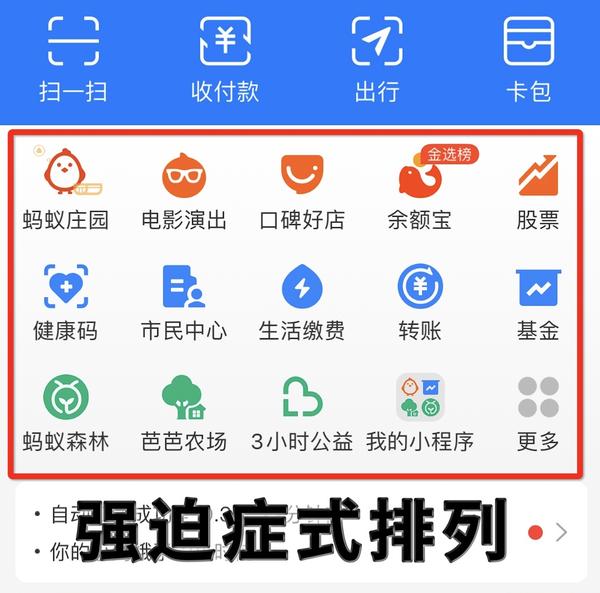Image resolution: width=600 pixels, height=593 pixels.
Task: Open 生活缴费 bill payments
Action: click(x=302, y=300)
